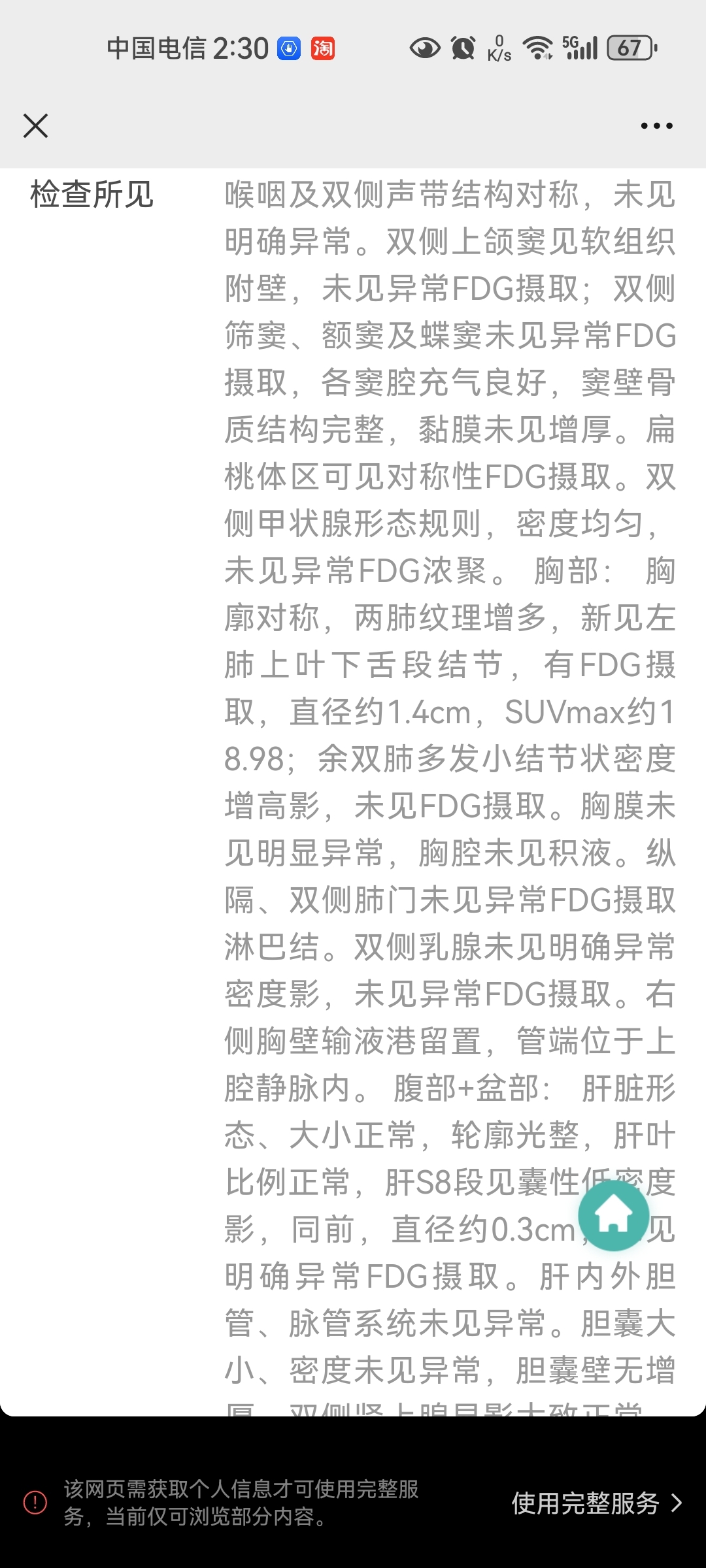The width and height of the screenshot is (706, 1568).
Task: Open the three-dot overflow menu
Action: click(656, 125)
